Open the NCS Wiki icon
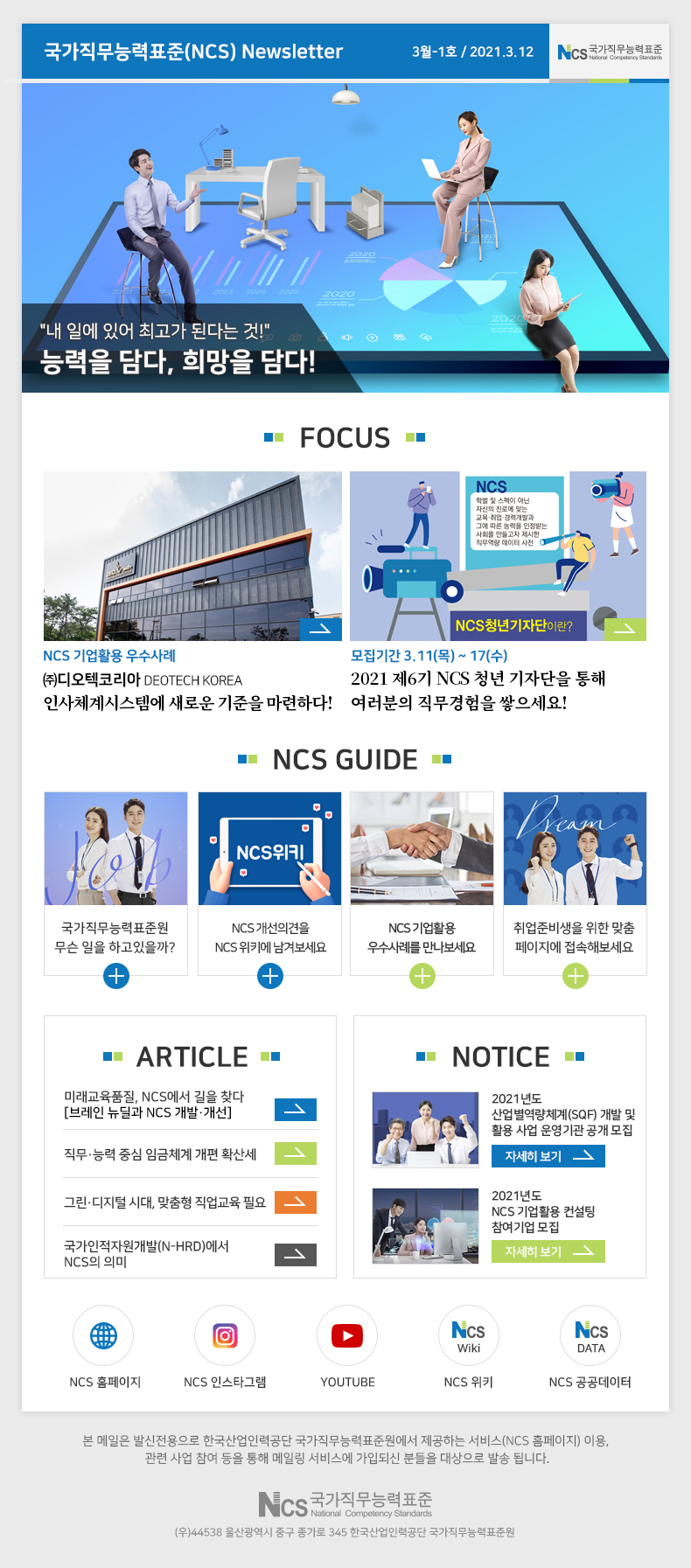The width and height of the screenshot is (691, 1568). 468,1335
